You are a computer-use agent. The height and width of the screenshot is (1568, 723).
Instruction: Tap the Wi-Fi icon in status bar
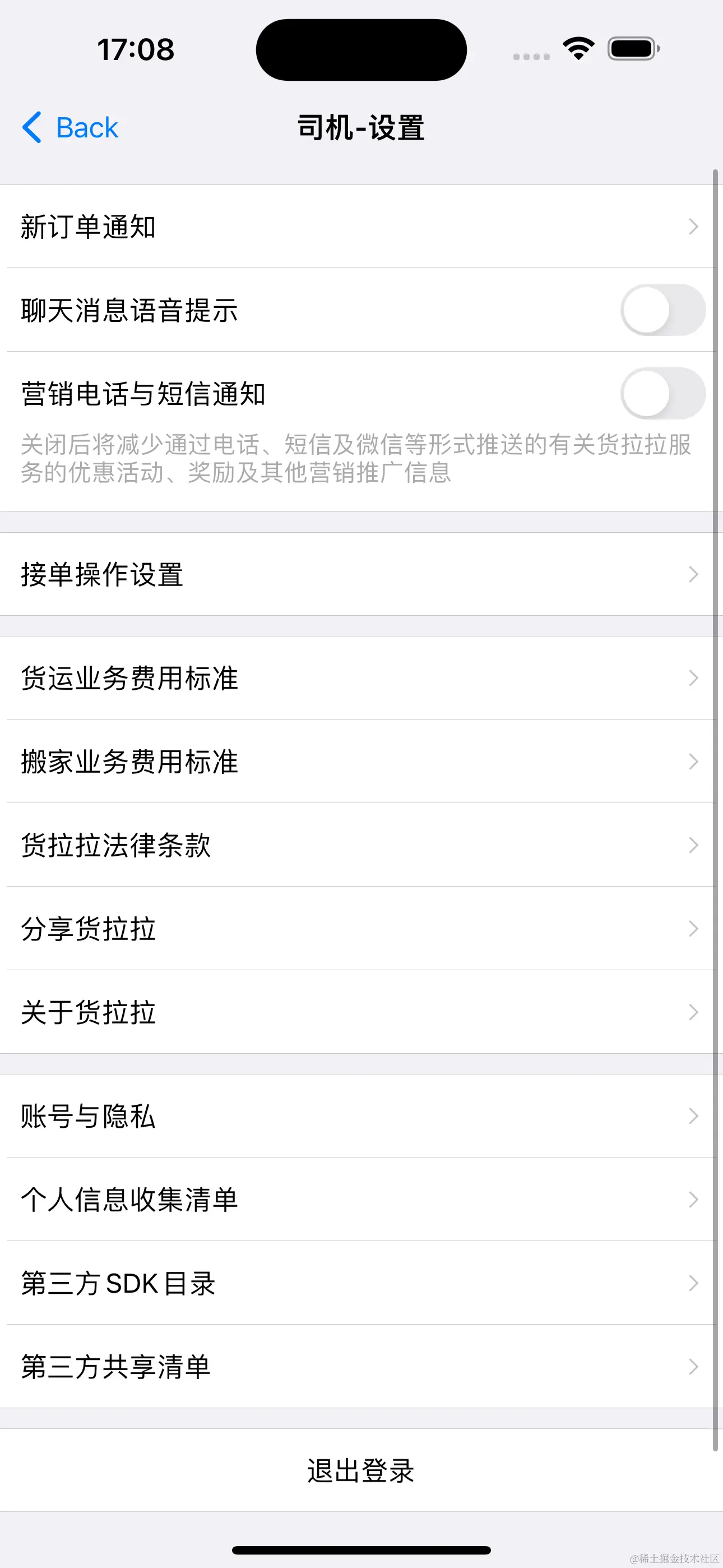click(x=577, y=49)
